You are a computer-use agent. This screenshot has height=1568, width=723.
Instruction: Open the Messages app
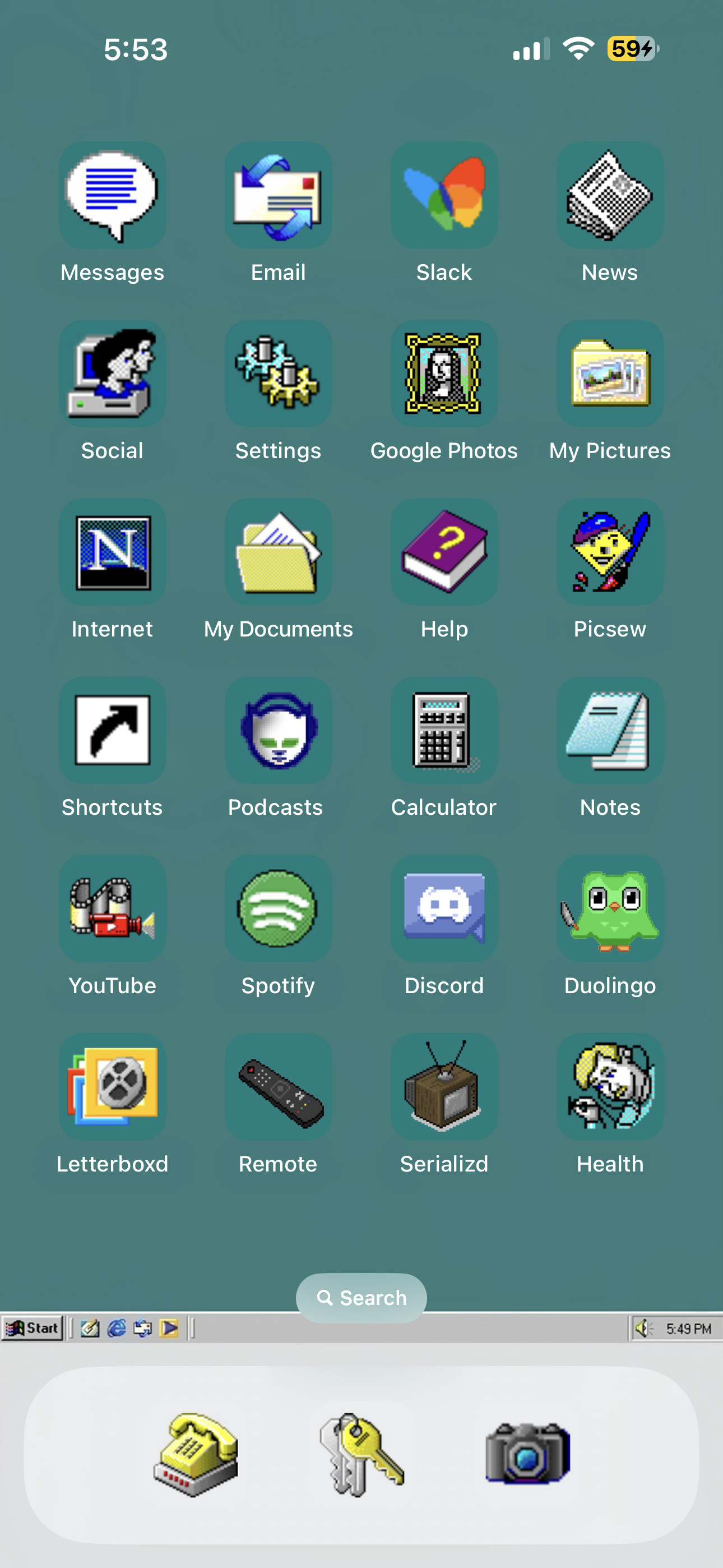pos(112,195)
